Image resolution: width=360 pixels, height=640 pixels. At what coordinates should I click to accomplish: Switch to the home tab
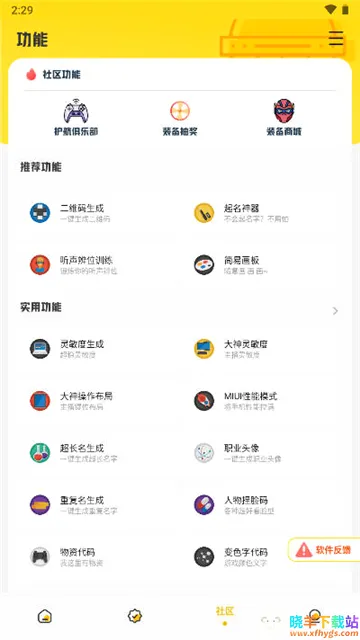45,616
